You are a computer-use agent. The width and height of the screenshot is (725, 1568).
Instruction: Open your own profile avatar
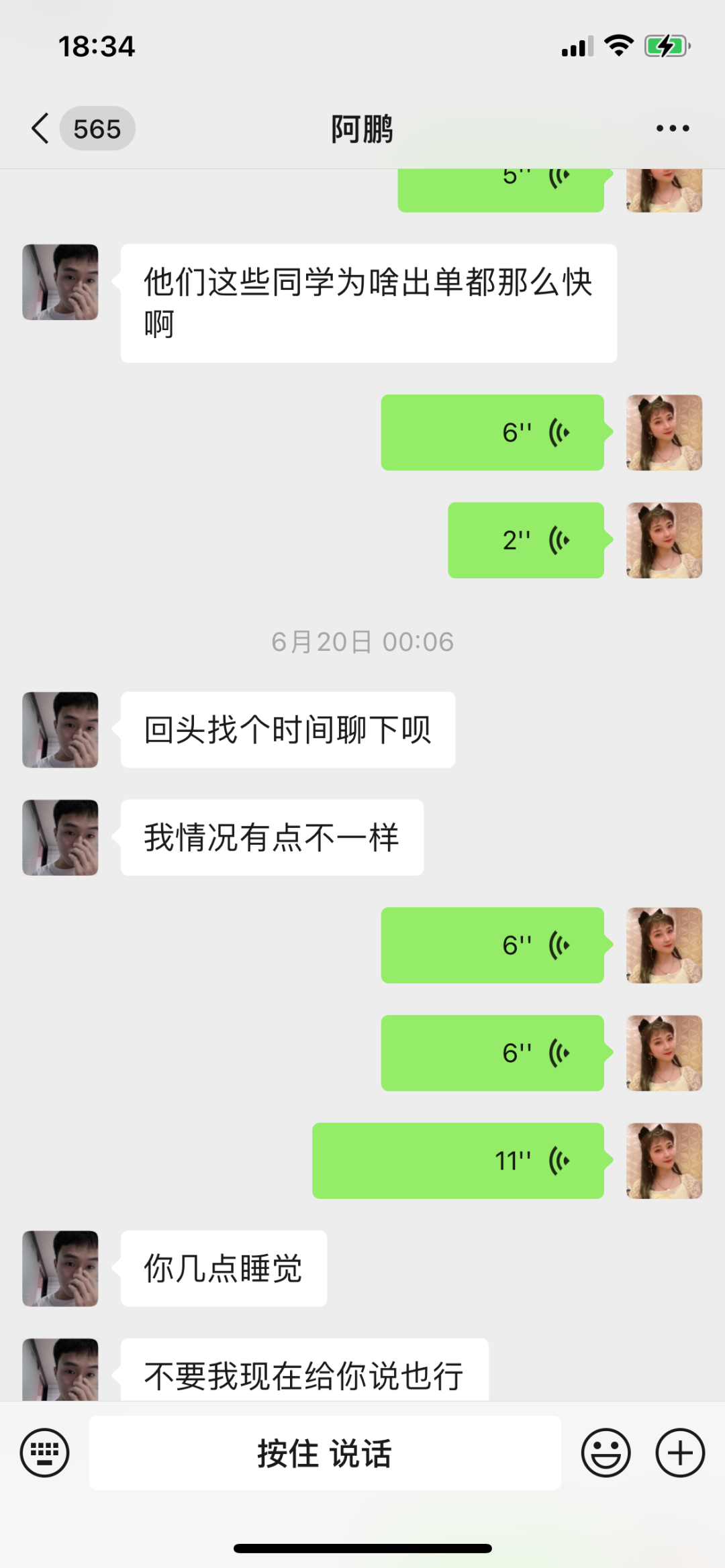[664, 433]
